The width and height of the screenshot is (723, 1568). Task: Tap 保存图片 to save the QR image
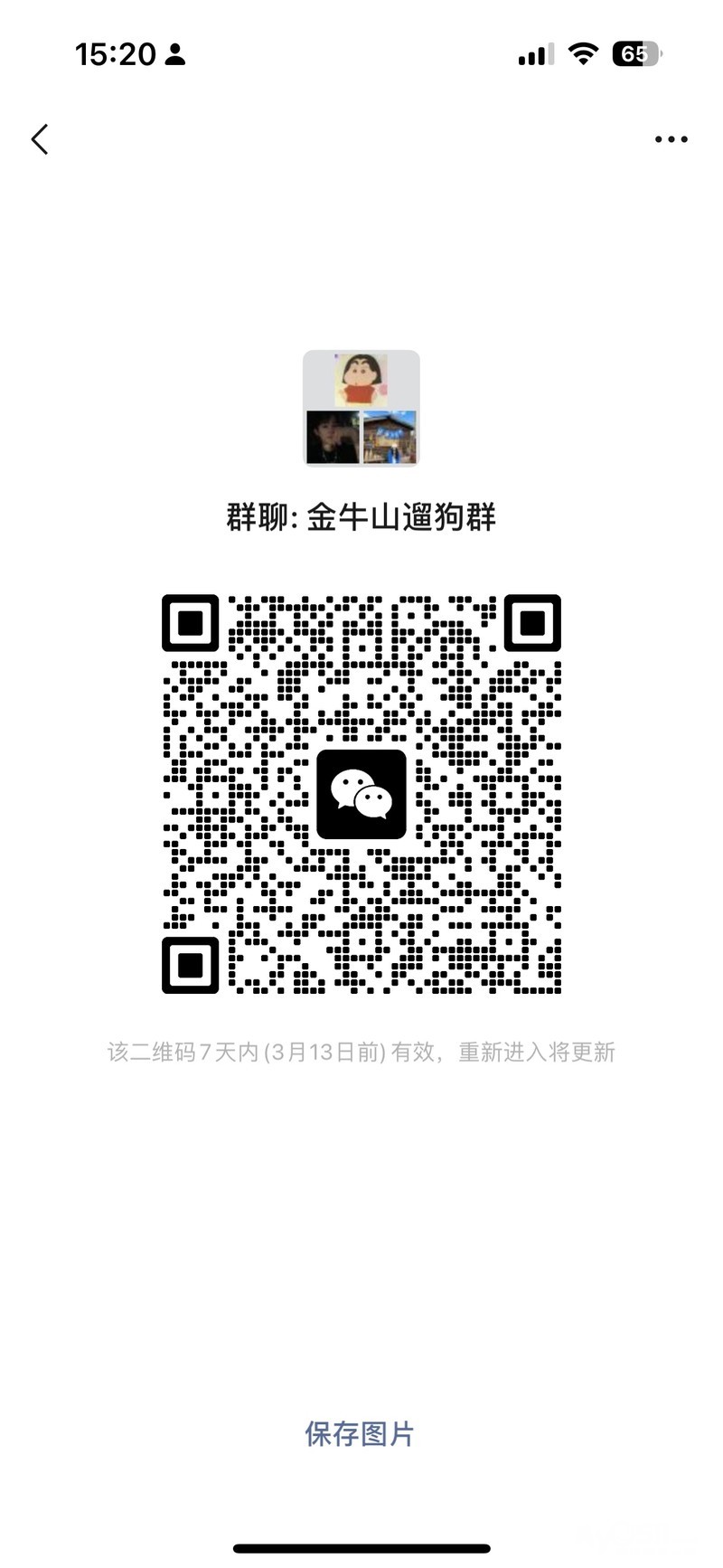pos(359,1433)
